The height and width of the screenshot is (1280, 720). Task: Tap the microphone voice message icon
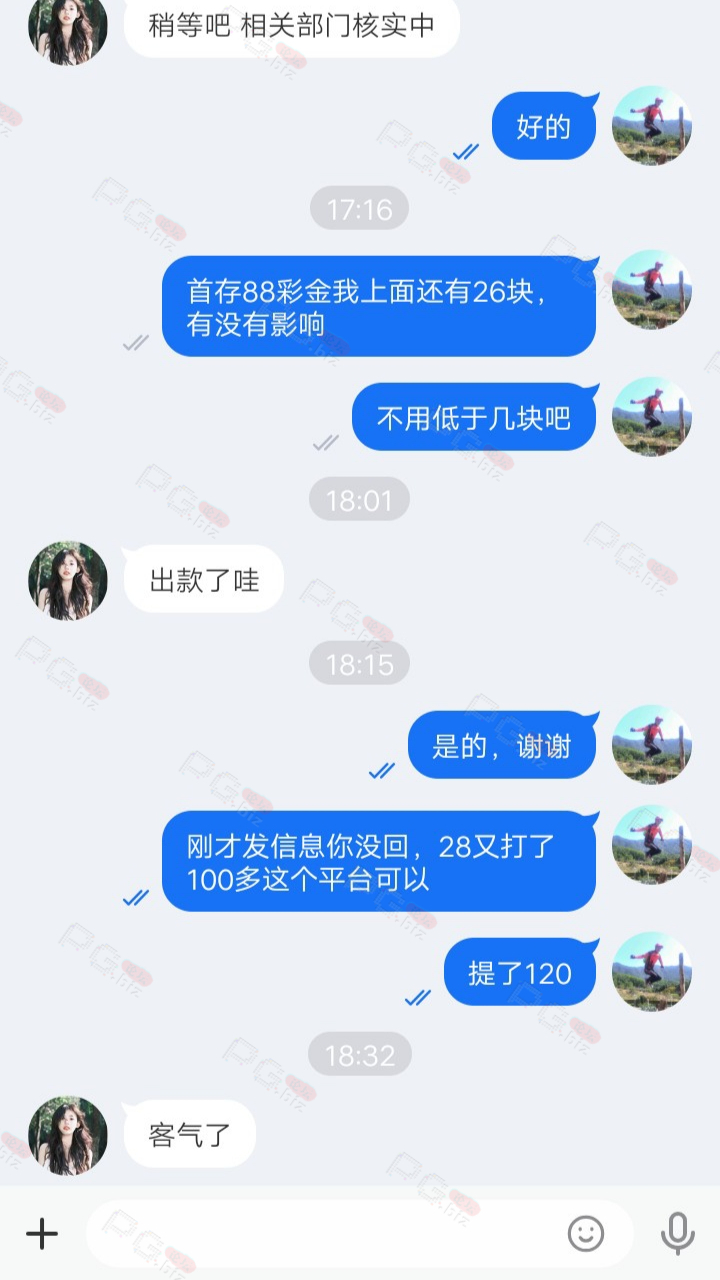(678, 1233)
